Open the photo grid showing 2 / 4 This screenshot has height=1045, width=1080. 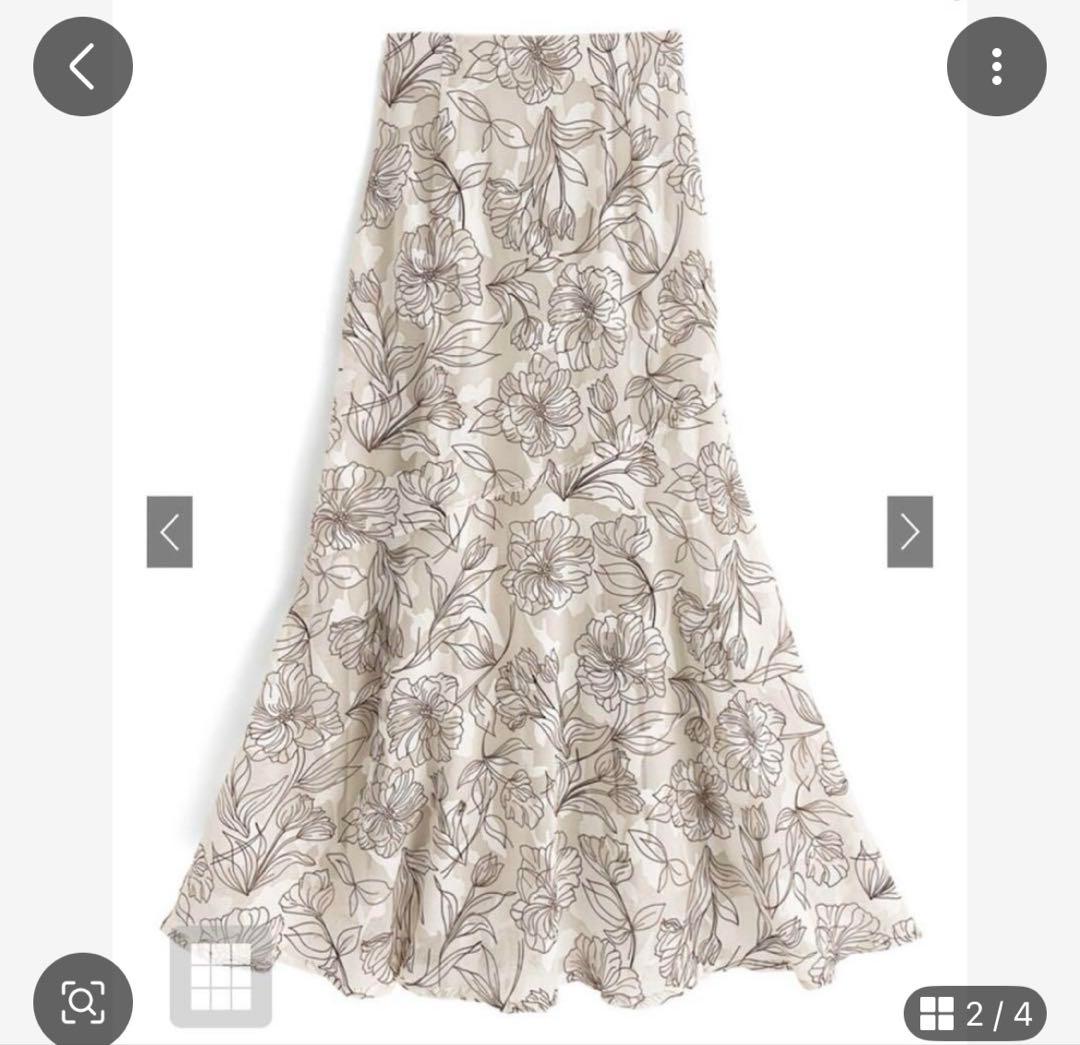[975, 1014]
